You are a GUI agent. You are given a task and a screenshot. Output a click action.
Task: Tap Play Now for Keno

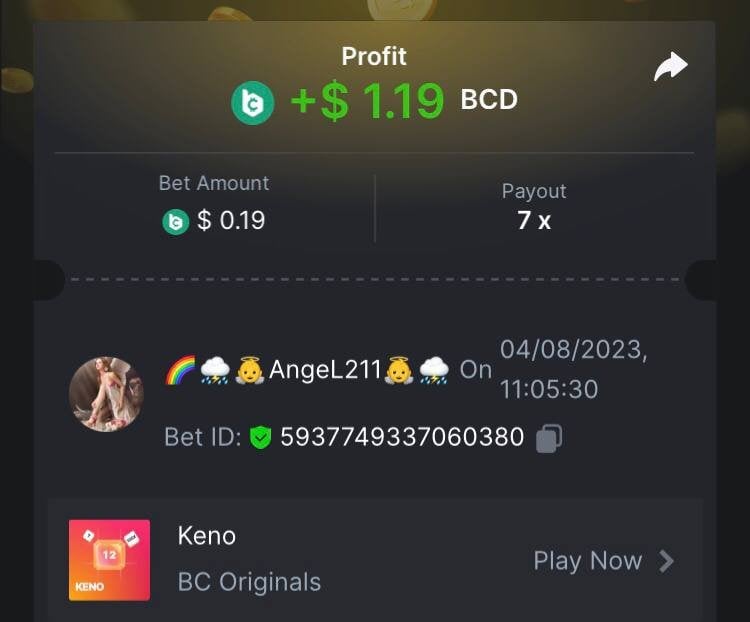tap(603, 561)
